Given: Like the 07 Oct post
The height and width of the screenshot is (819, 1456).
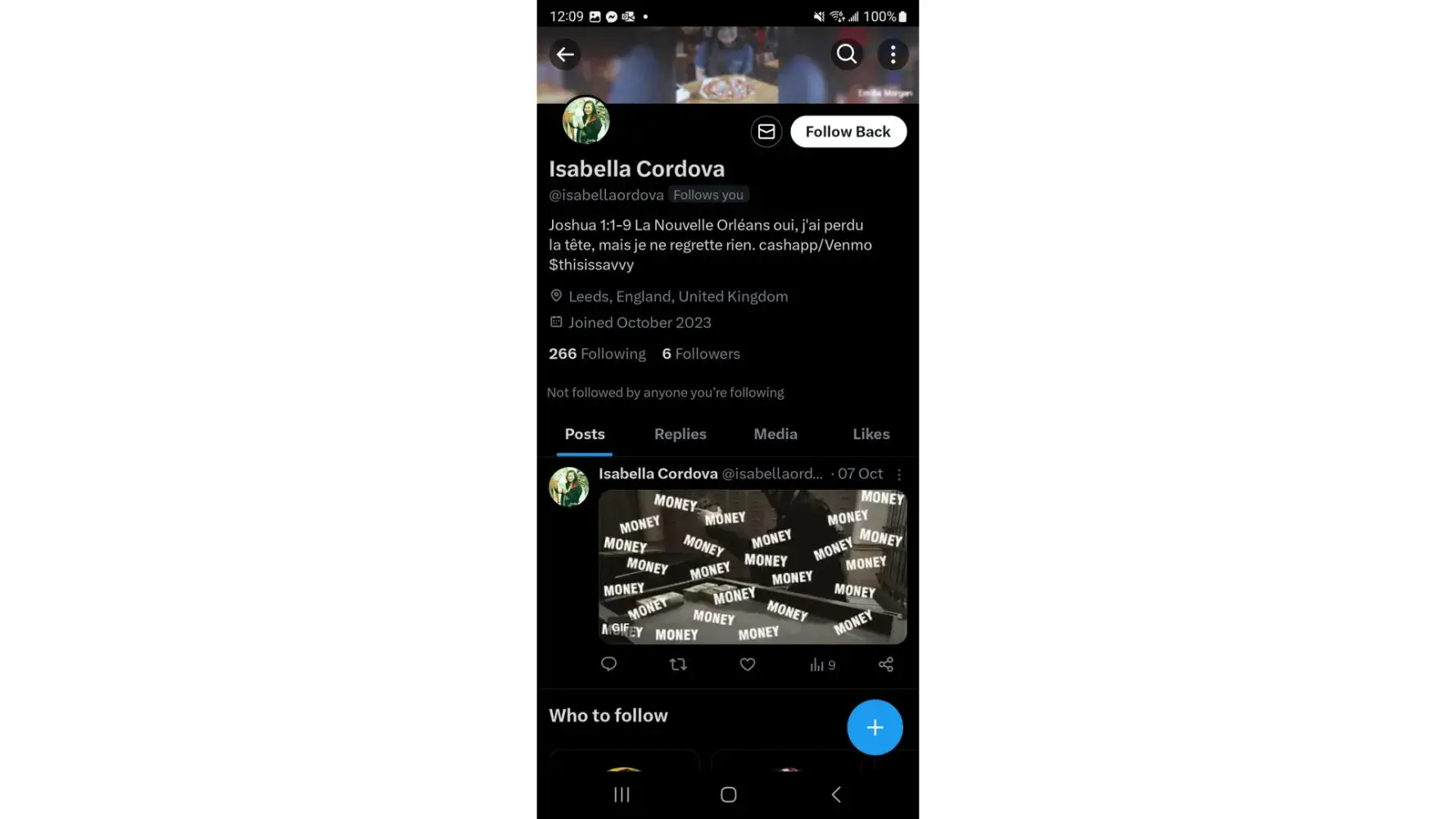Looking at the screenshot, I should pyautogui.click(x=747, y=664).
